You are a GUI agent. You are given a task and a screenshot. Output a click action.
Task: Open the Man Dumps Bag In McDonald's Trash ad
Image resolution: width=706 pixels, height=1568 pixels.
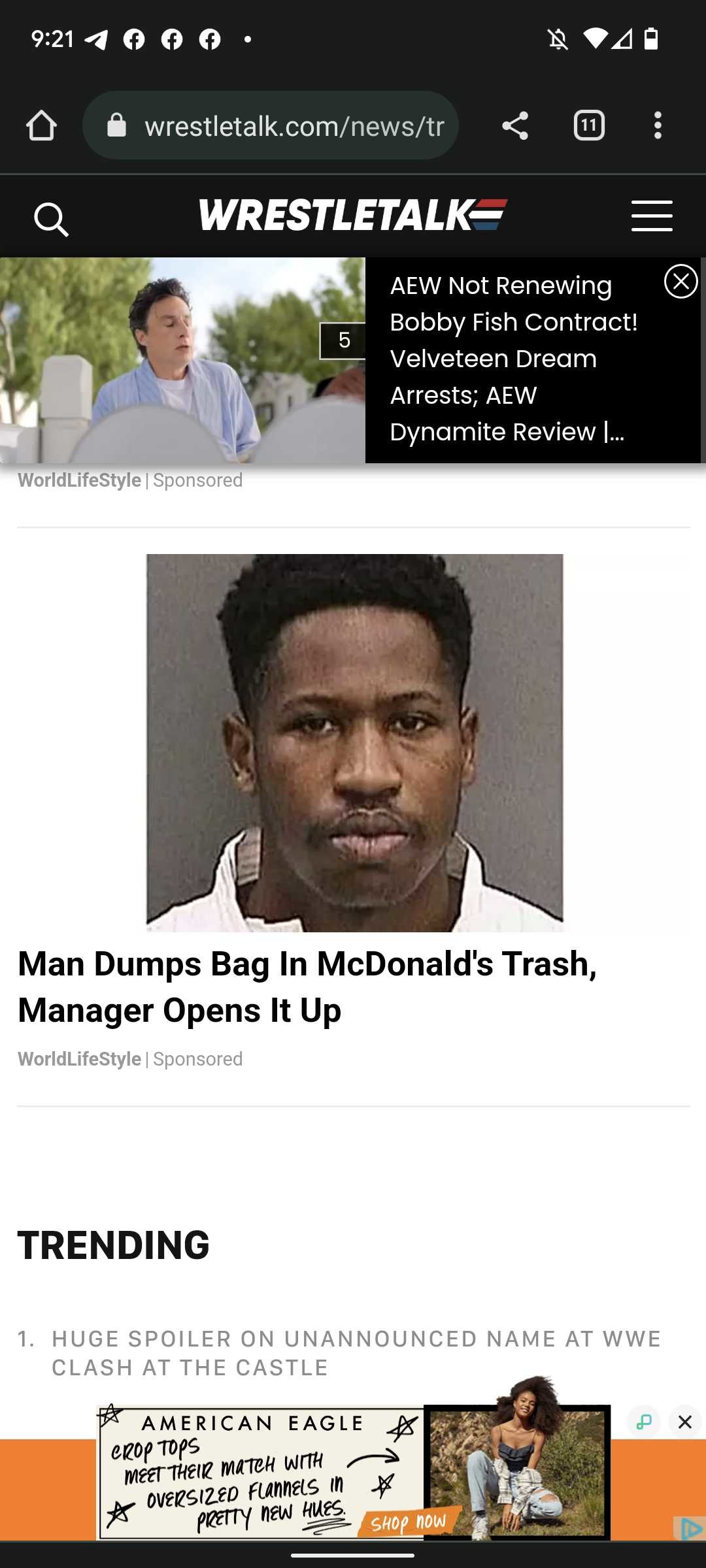(x=307, y=987)
